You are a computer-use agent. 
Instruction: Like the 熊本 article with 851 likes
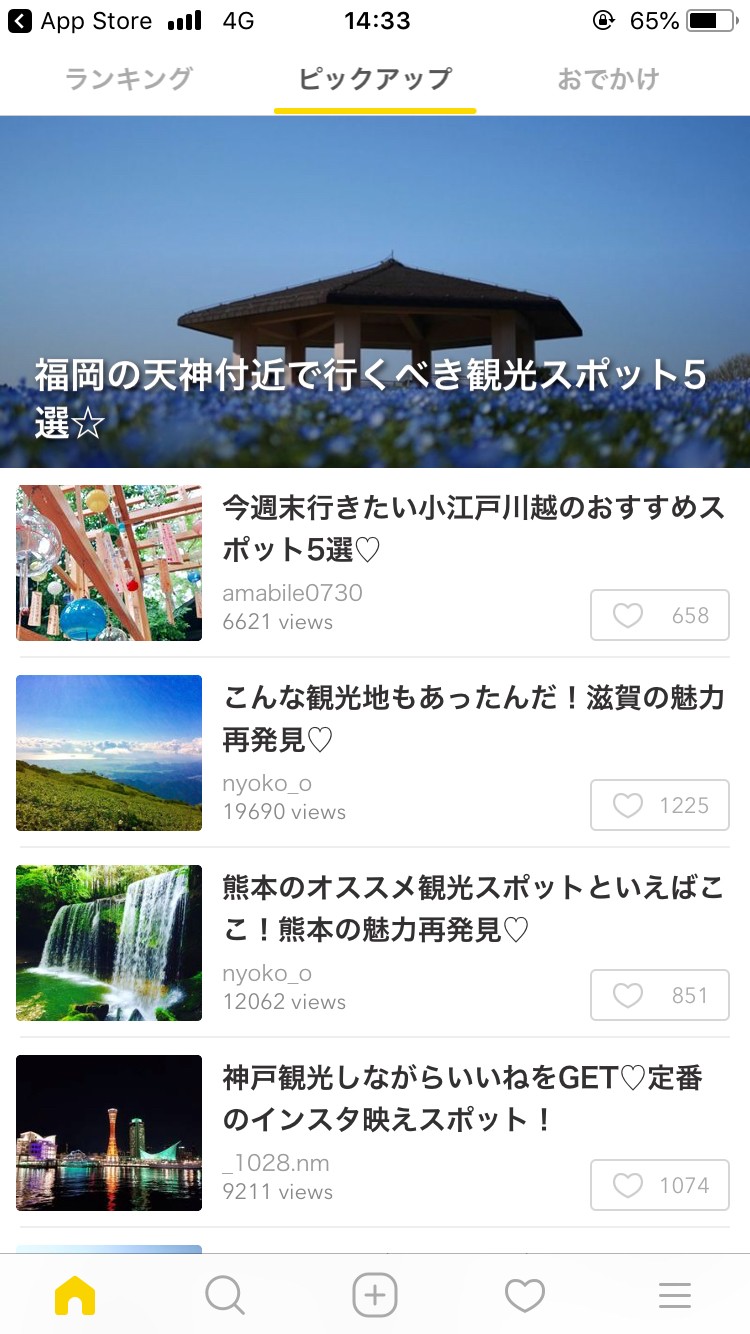coord(660,995)
